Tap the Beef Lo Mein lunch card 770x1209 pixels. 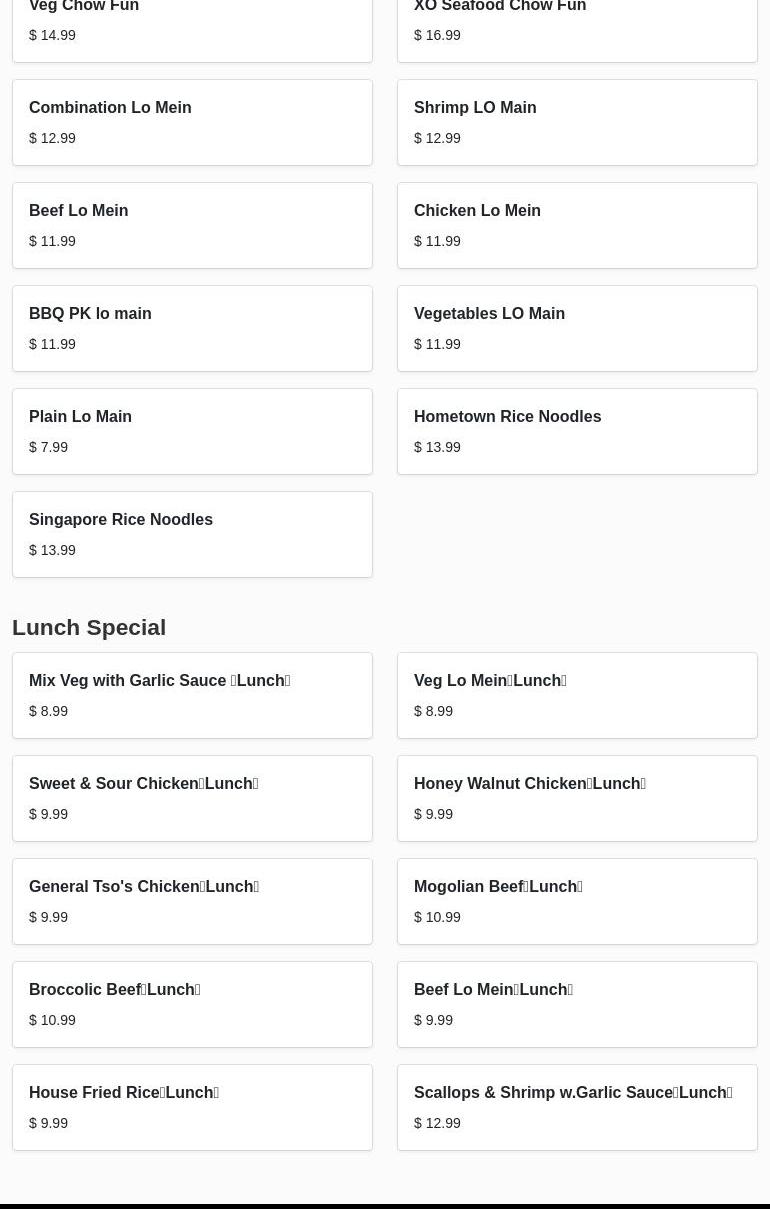[577, 1004]
